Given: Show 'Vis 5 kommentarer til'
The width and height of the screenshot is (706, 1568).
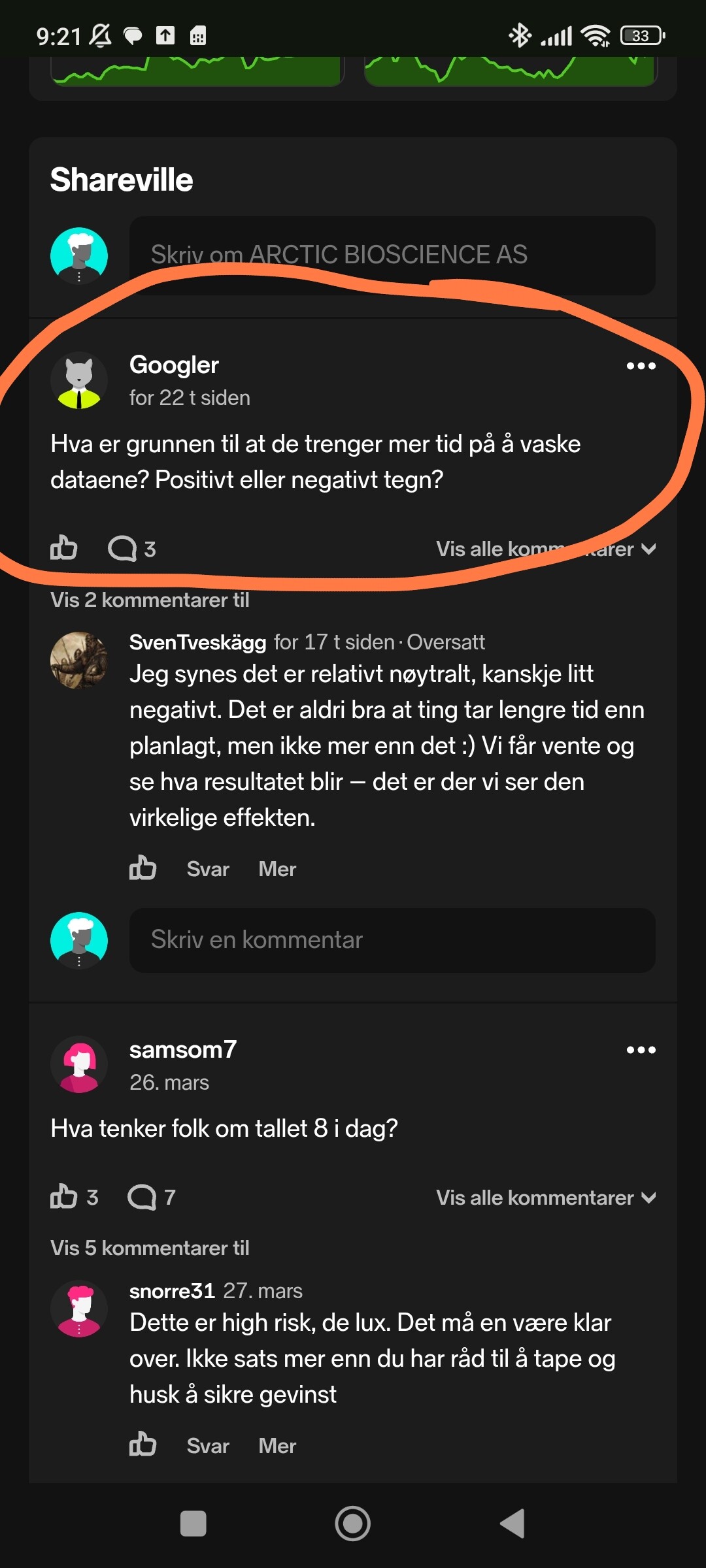Looking at the screenshot, I should point(150,1248).
